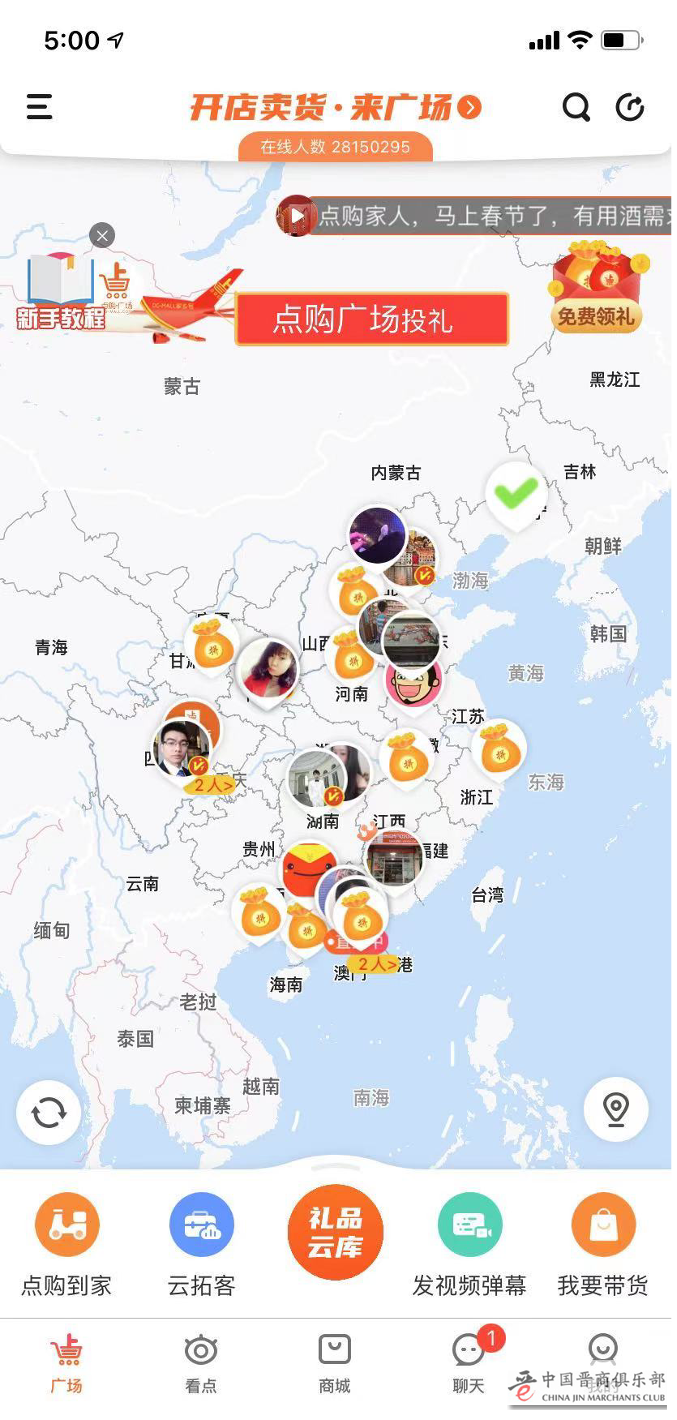
Task: Open the hamburger menu
Action: (39, 107)
